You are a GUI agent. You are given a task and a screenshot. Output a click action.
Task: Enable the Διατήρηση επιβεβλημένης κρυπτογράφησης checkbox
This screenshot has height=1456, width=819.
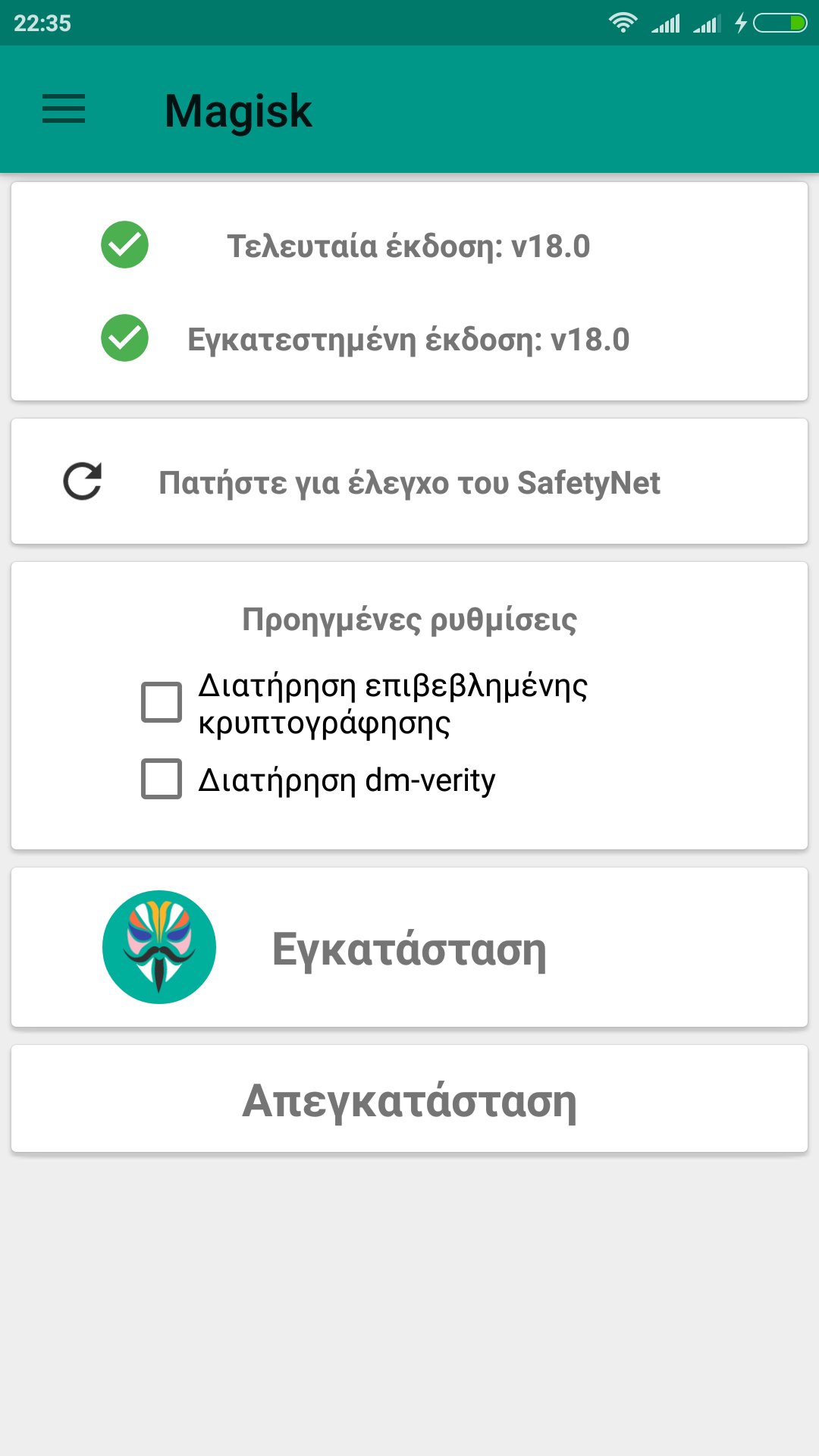pyautogui.click(x=162, y=702)
